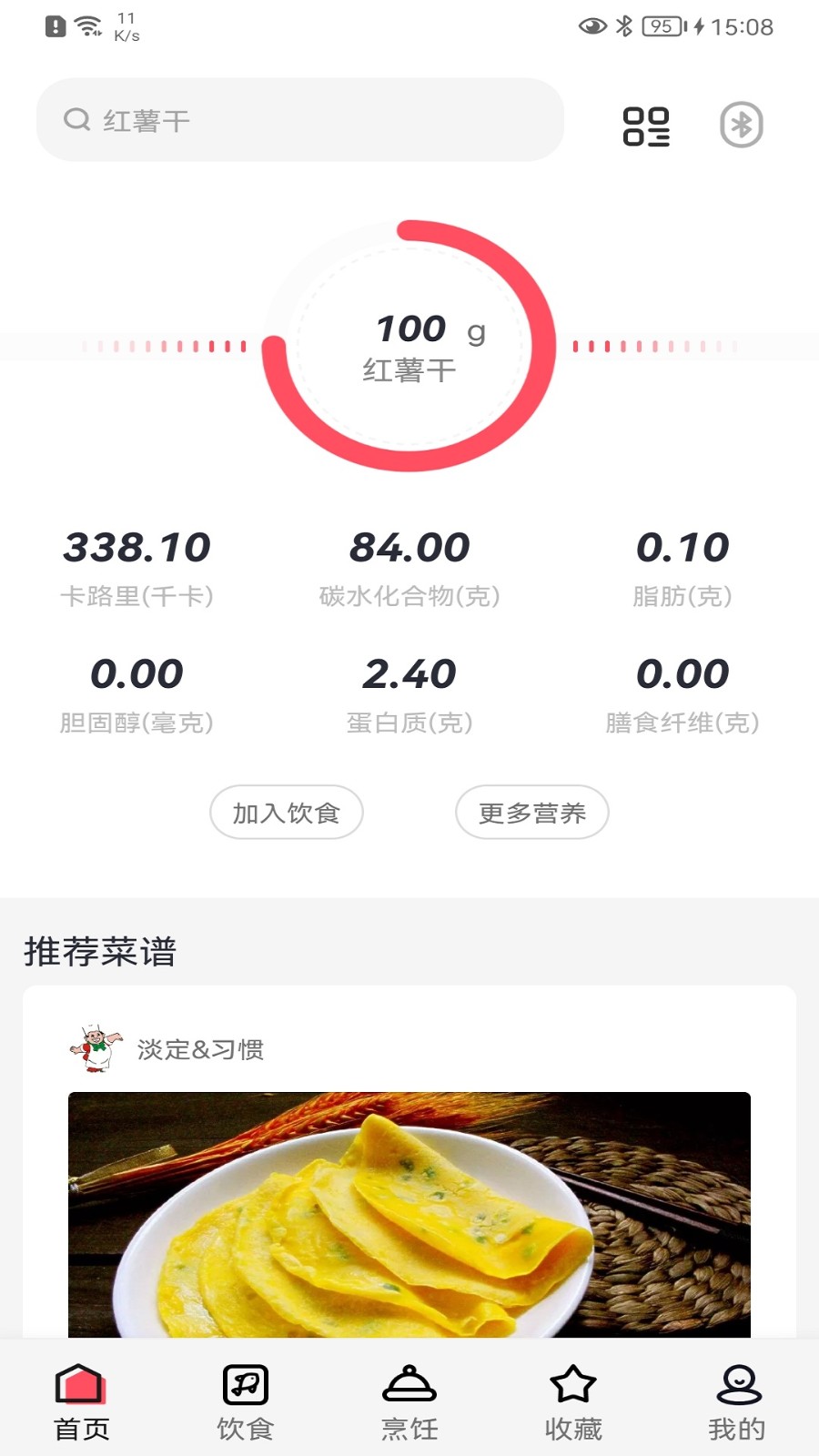Open the QR code scanner icon
The height and width of the screenshot is (1456, 819).
(x=648, y=127)
